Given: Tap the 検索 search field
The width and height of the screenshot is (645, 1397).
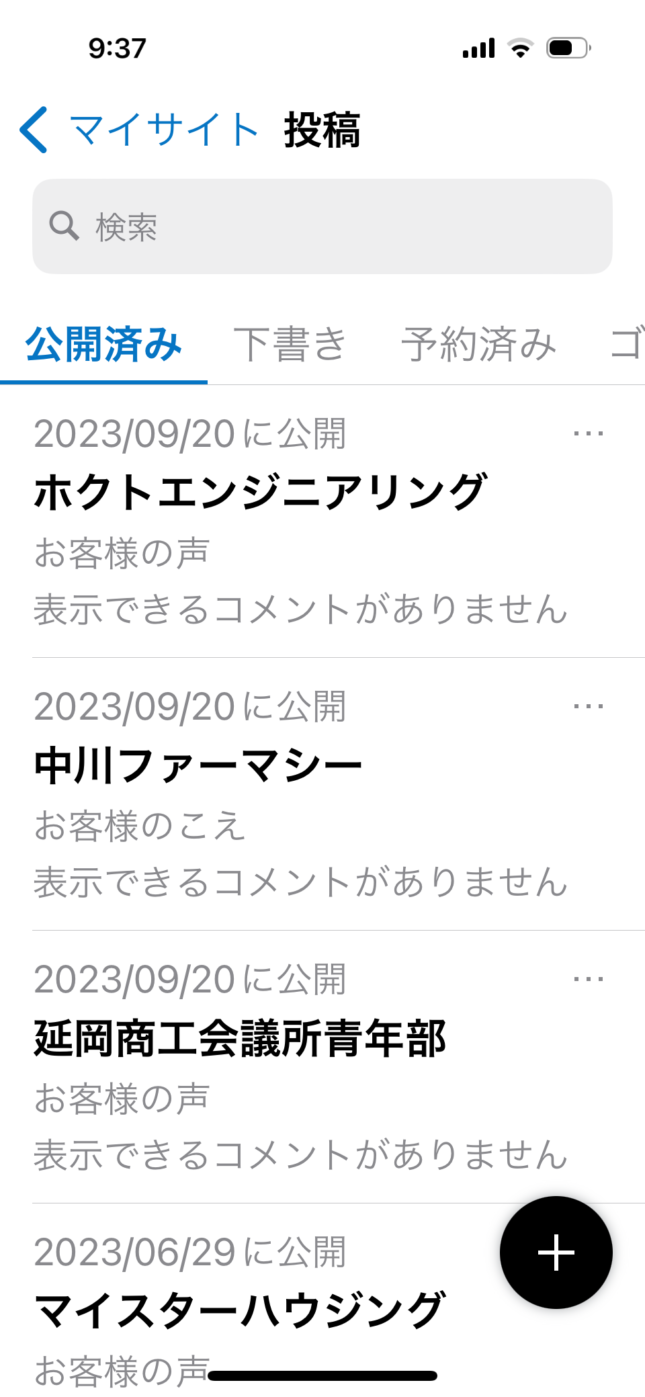Looking at the screenshot, I should (x=322, y=226).
